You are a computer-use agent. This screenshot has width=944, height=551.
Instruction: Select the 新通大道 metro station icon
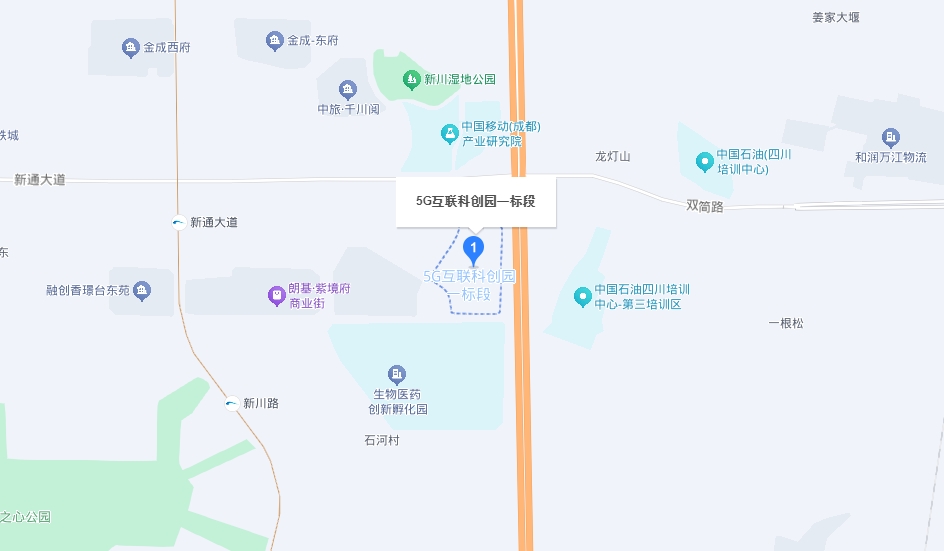pos(178,223)
